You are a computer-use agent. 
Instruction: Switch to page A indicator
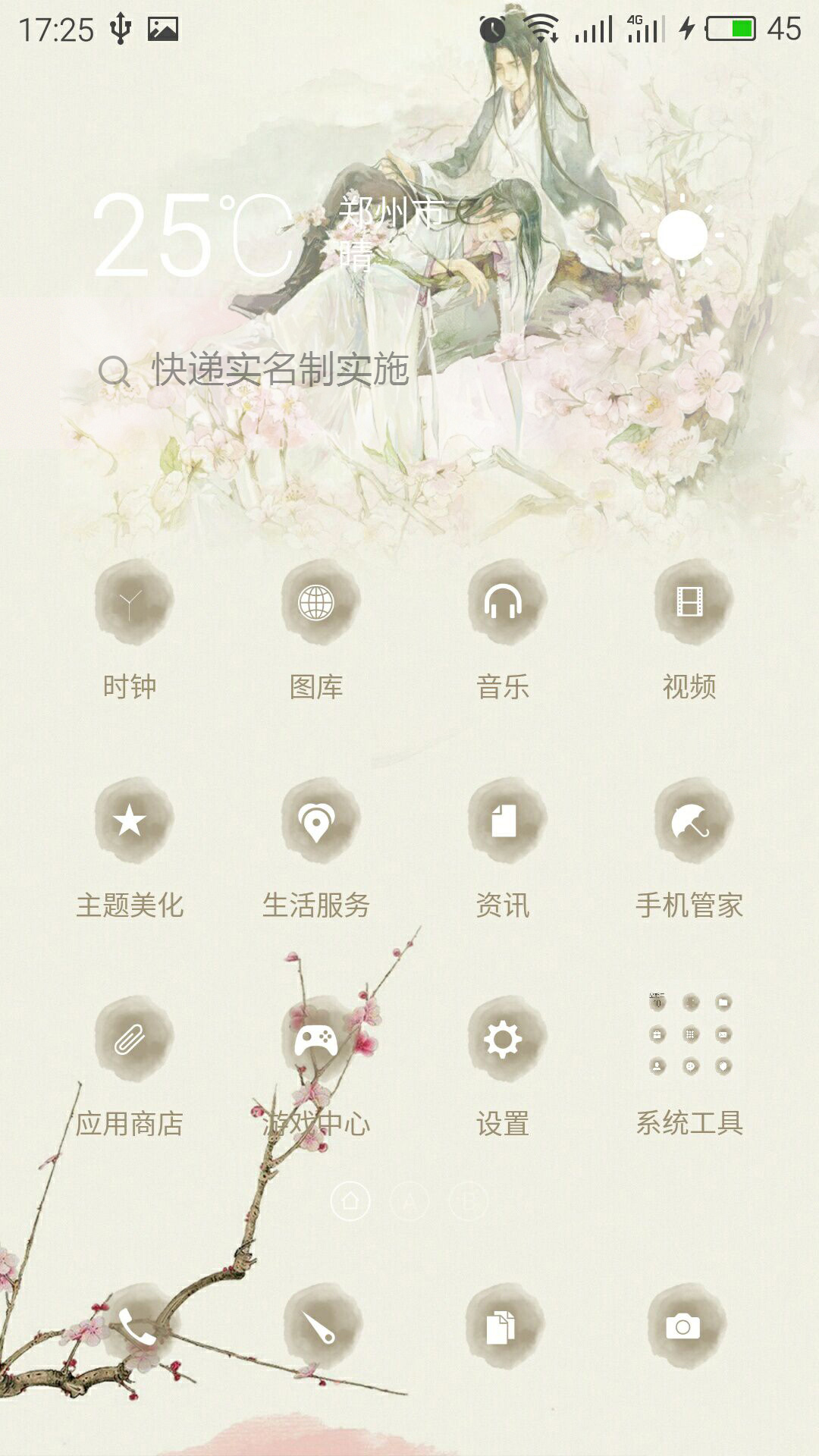409,1201
